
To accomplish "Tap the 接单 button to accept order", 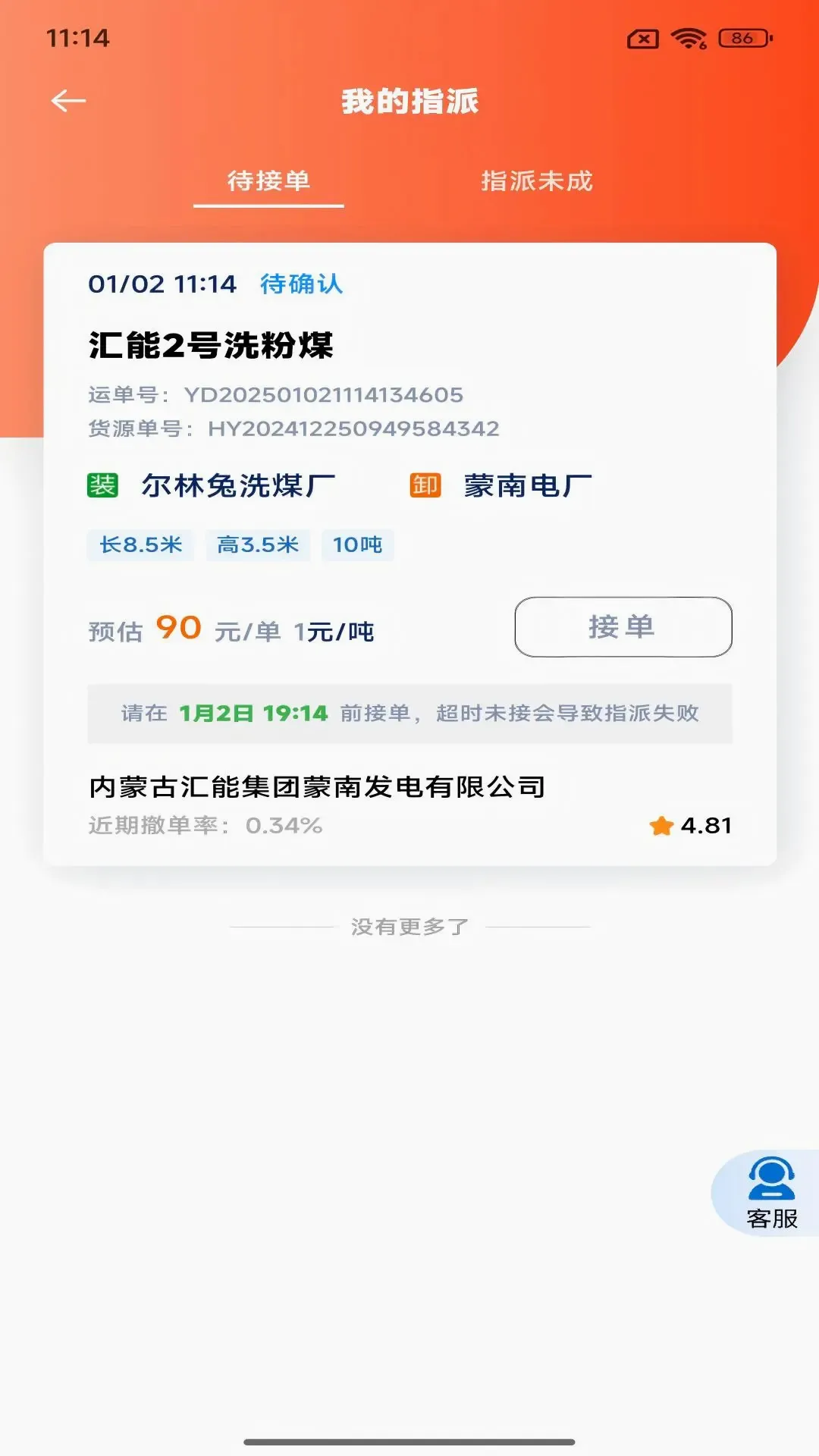I will (x=623, y=627).
